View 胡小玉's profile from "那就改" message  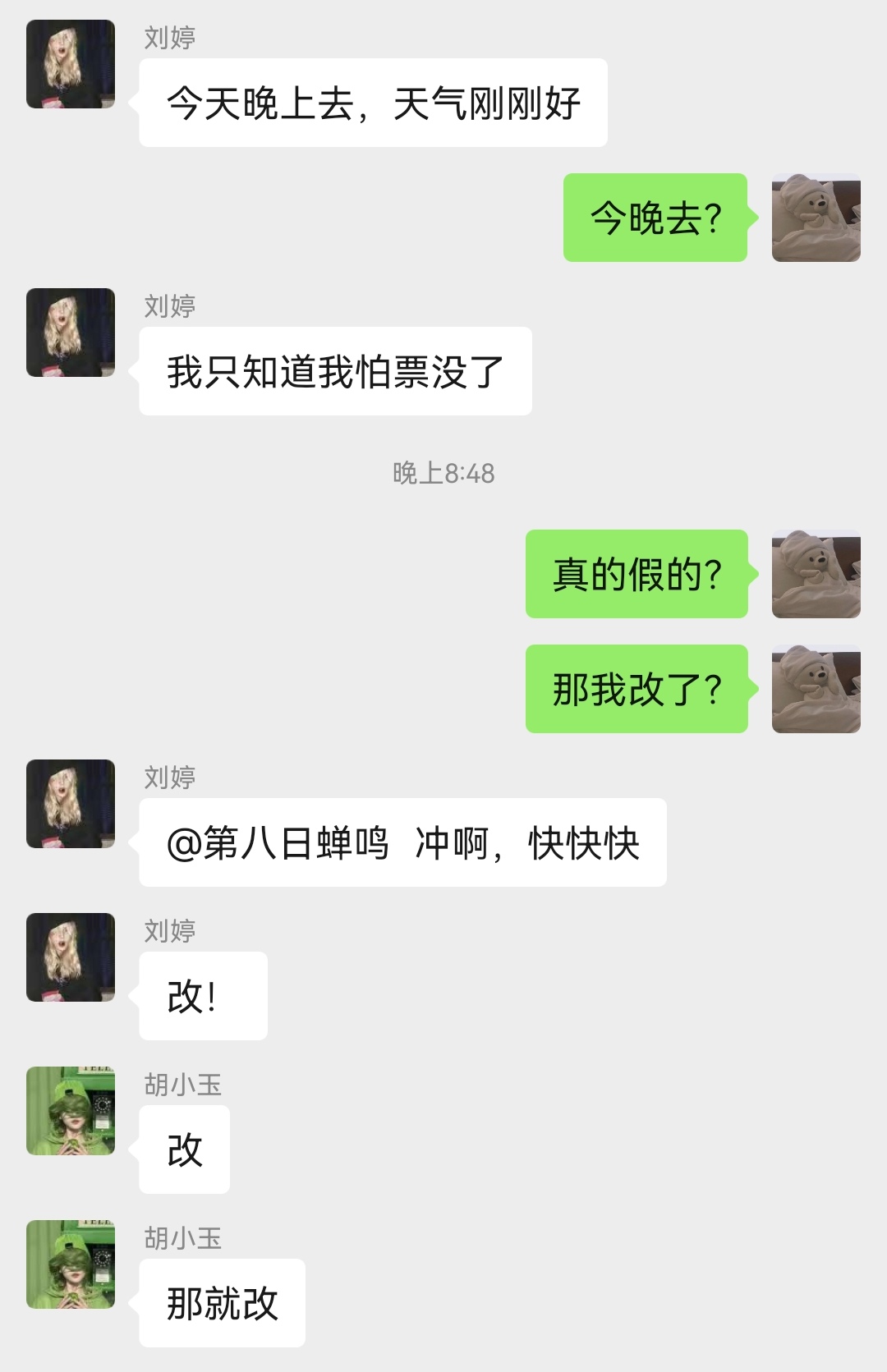[71, 1264]
